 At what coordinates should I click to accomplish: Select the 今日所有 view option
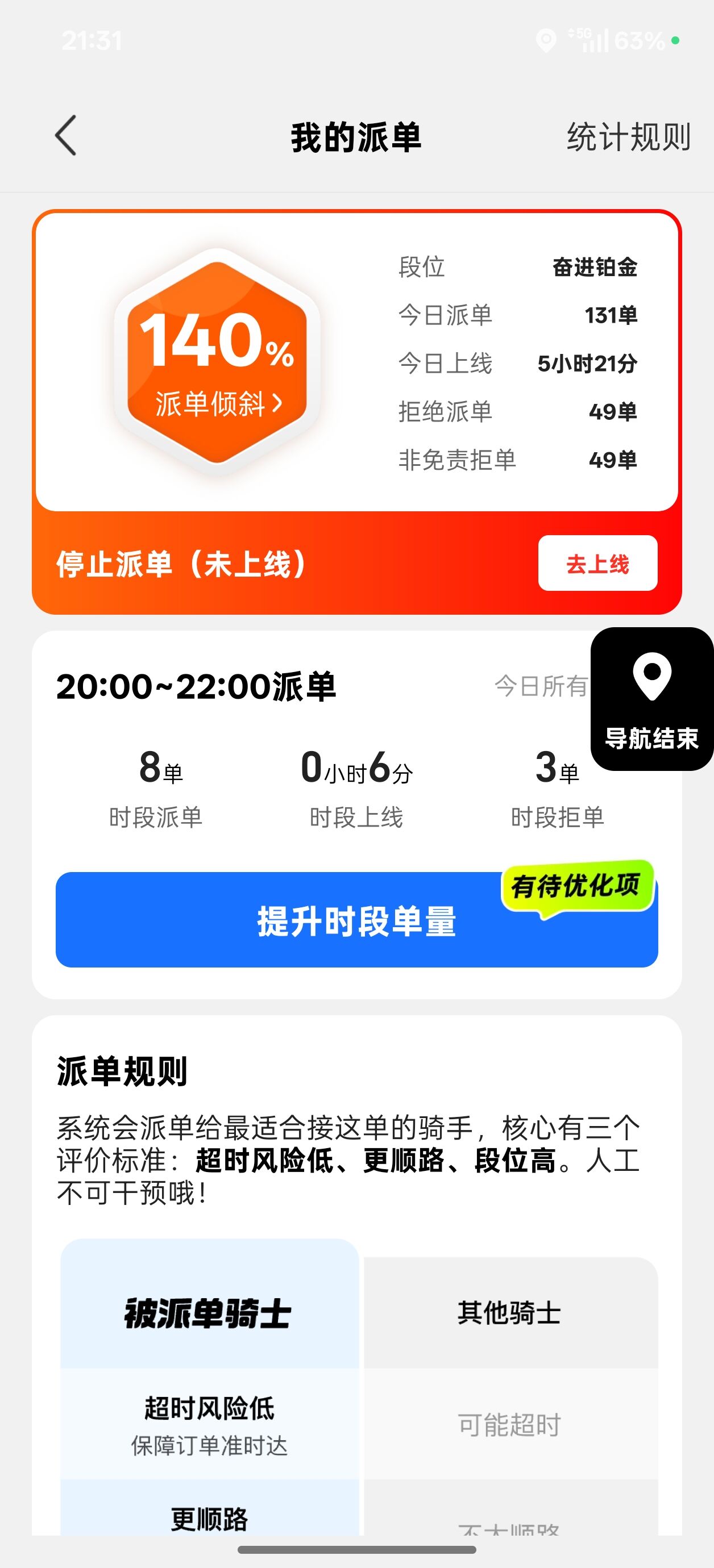[x=541, y=687]
